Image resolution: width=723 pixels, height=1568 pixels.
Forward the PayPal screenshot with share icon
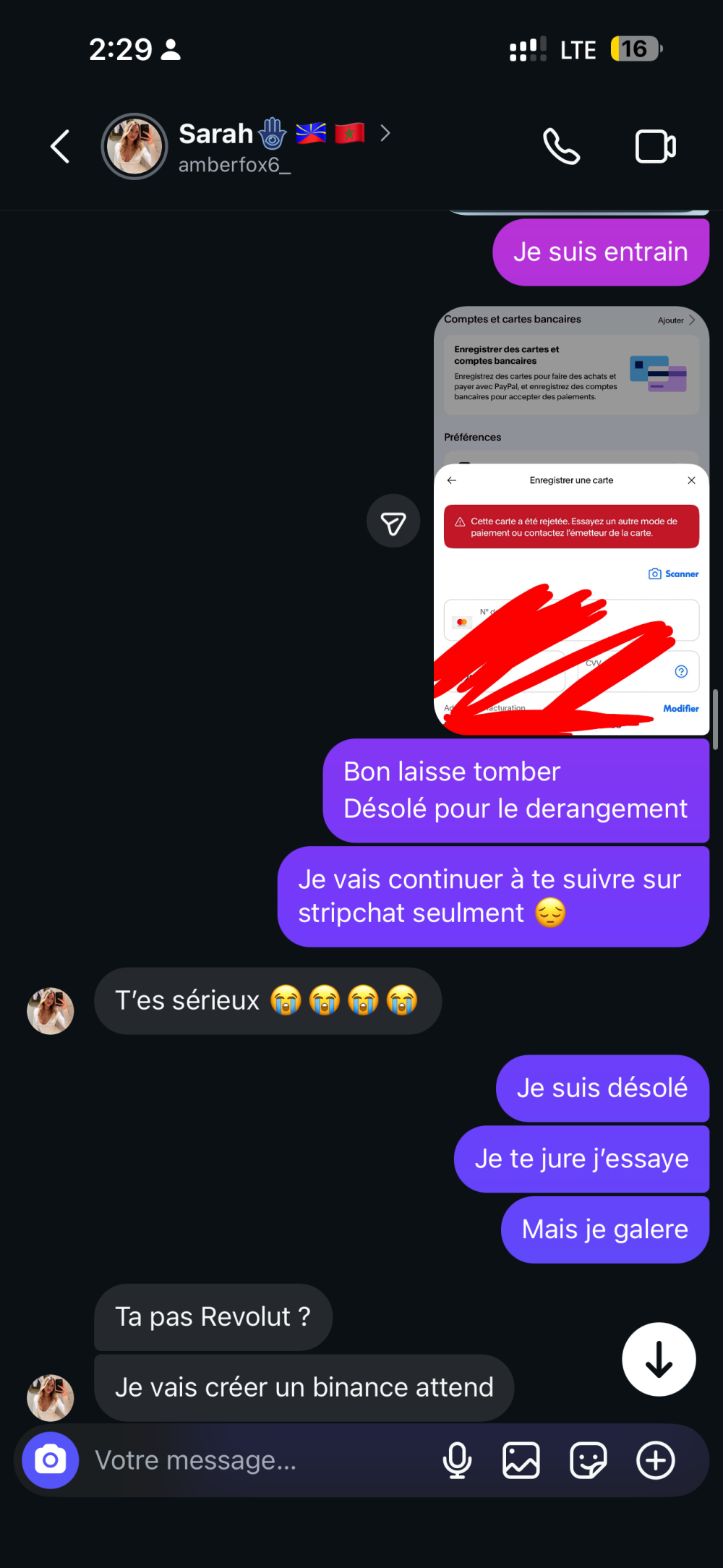coord(393,521)
